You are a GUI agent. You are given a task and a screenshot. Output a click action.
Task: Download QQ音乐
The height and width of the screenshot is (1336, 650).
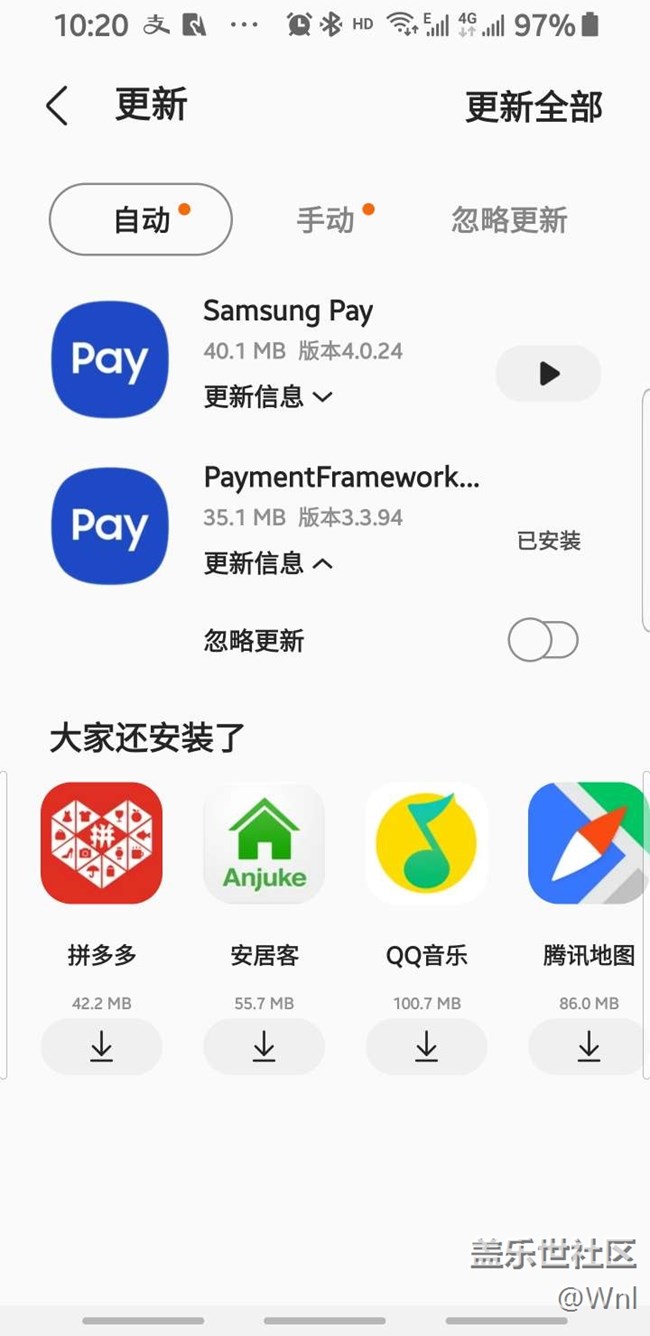pyautogui.click(x=426, y=1047)
